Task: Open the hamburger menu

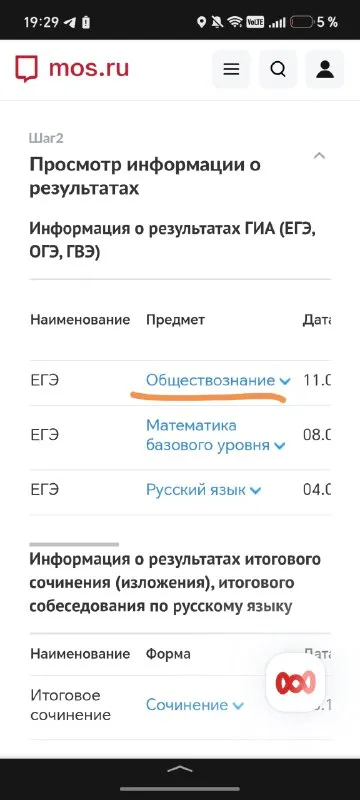Action: (x=231, y=69)
